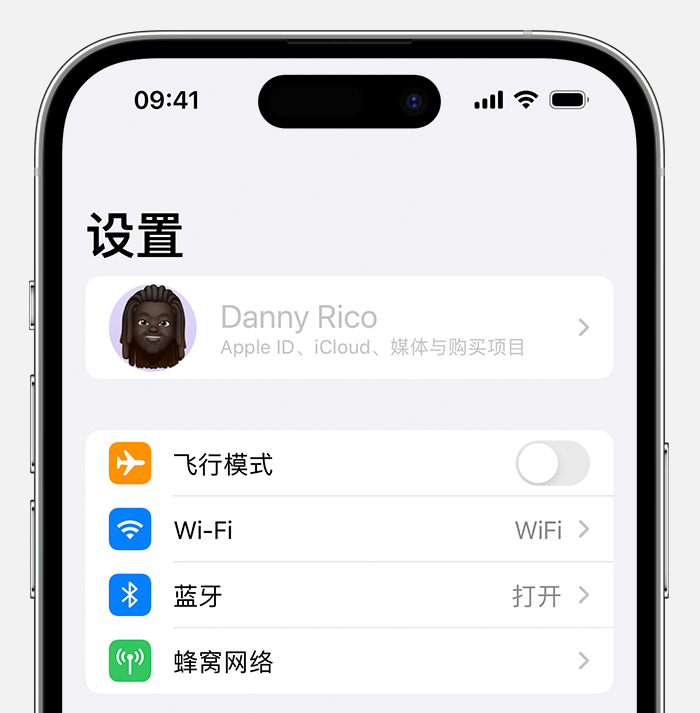Turn on the 飞行模式 switch
The image size is (700, 713).
click(552, 464)
